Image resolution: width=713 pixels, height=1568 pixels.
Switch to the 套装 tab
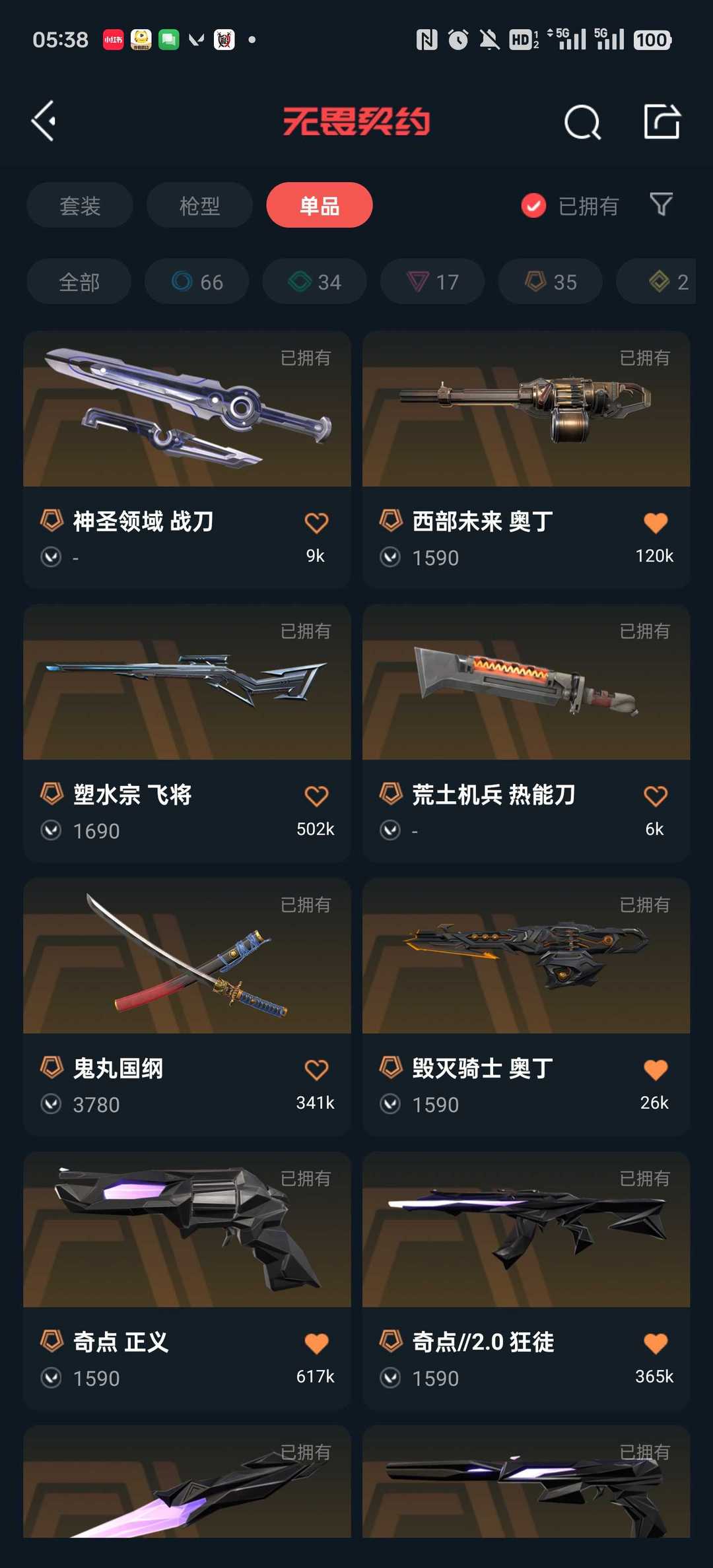[x=80, y=205]
